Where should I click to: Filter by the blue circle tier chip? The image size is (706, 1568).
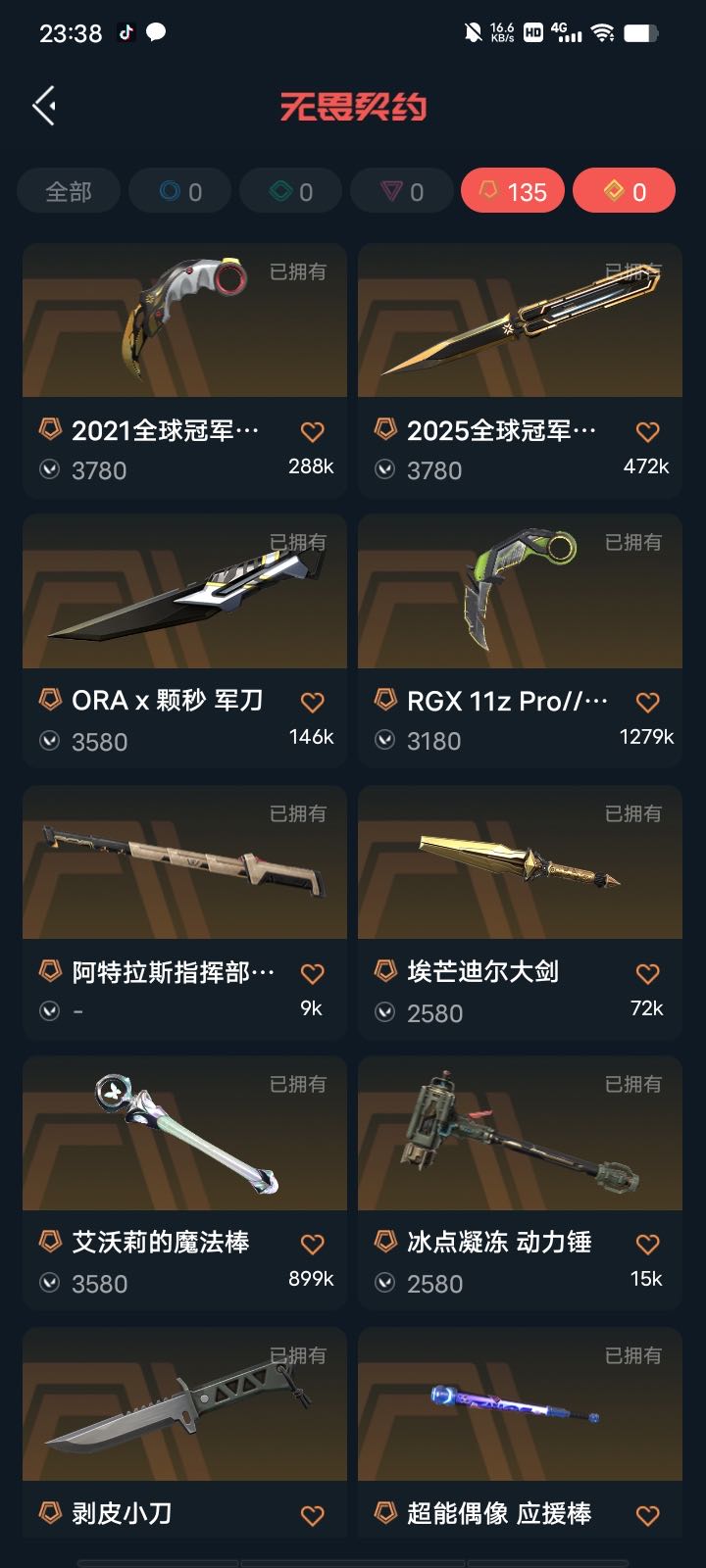(x=180, y=191)
